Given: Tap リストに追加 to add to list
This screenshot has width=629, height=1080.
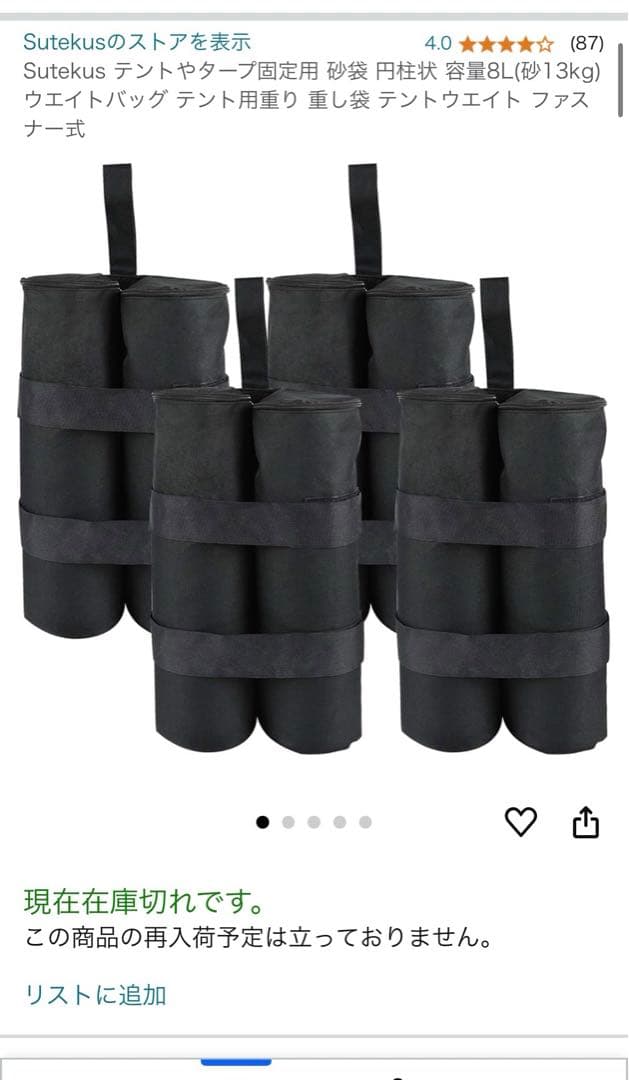Looking at the screenshot, I should (95, 994).
